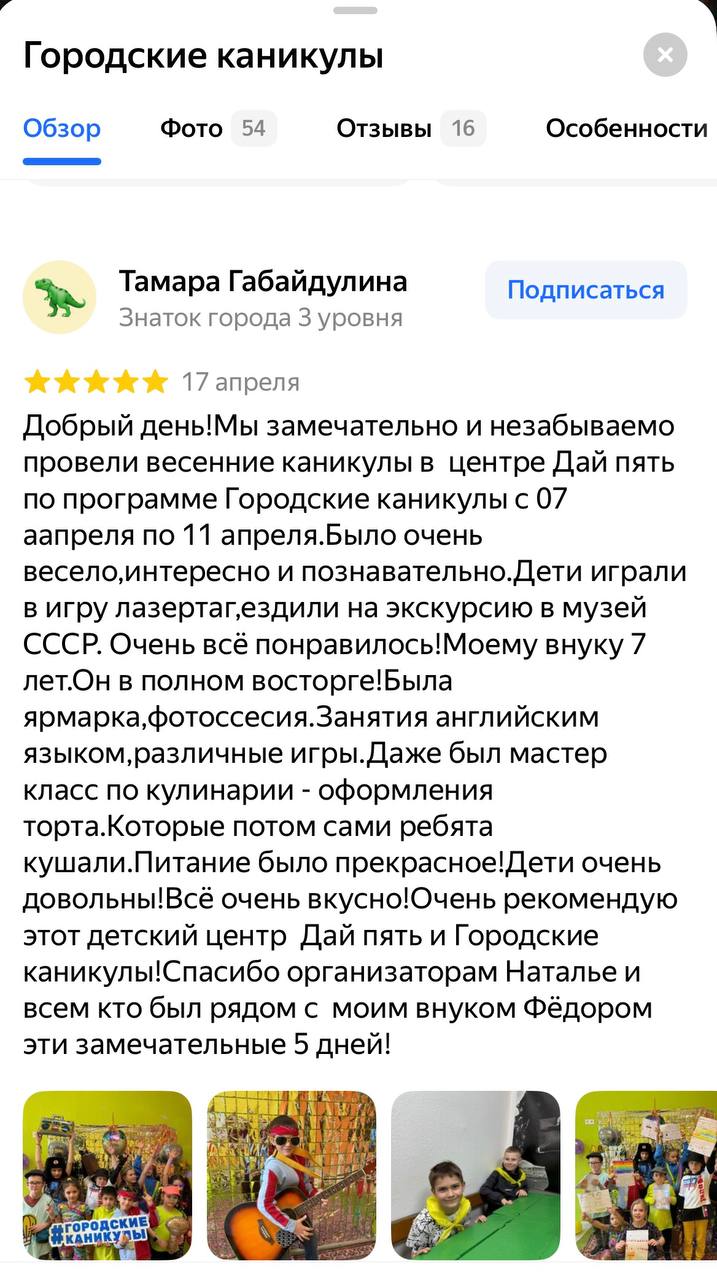This screenshot has width=717, height=1280.
Task: Switch to the Отзывы tab
Action: (411, 128)
